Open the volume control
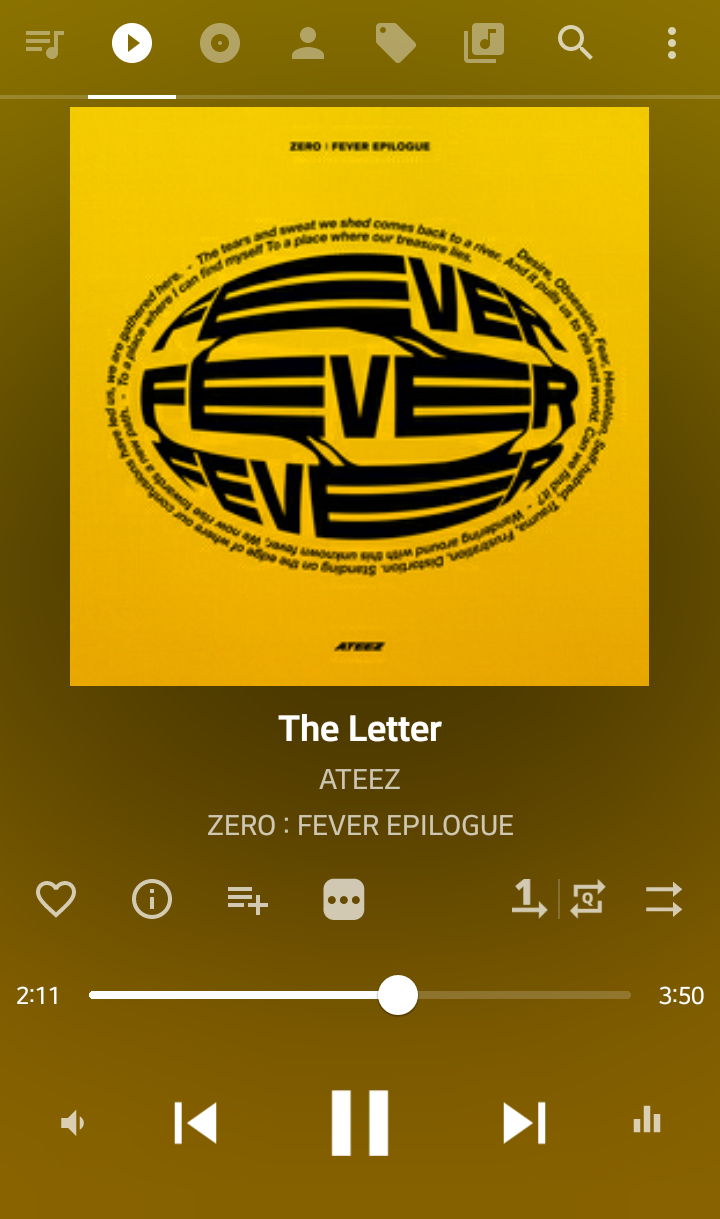This screenshot has height=1219, width=720. click(74, 1123)
